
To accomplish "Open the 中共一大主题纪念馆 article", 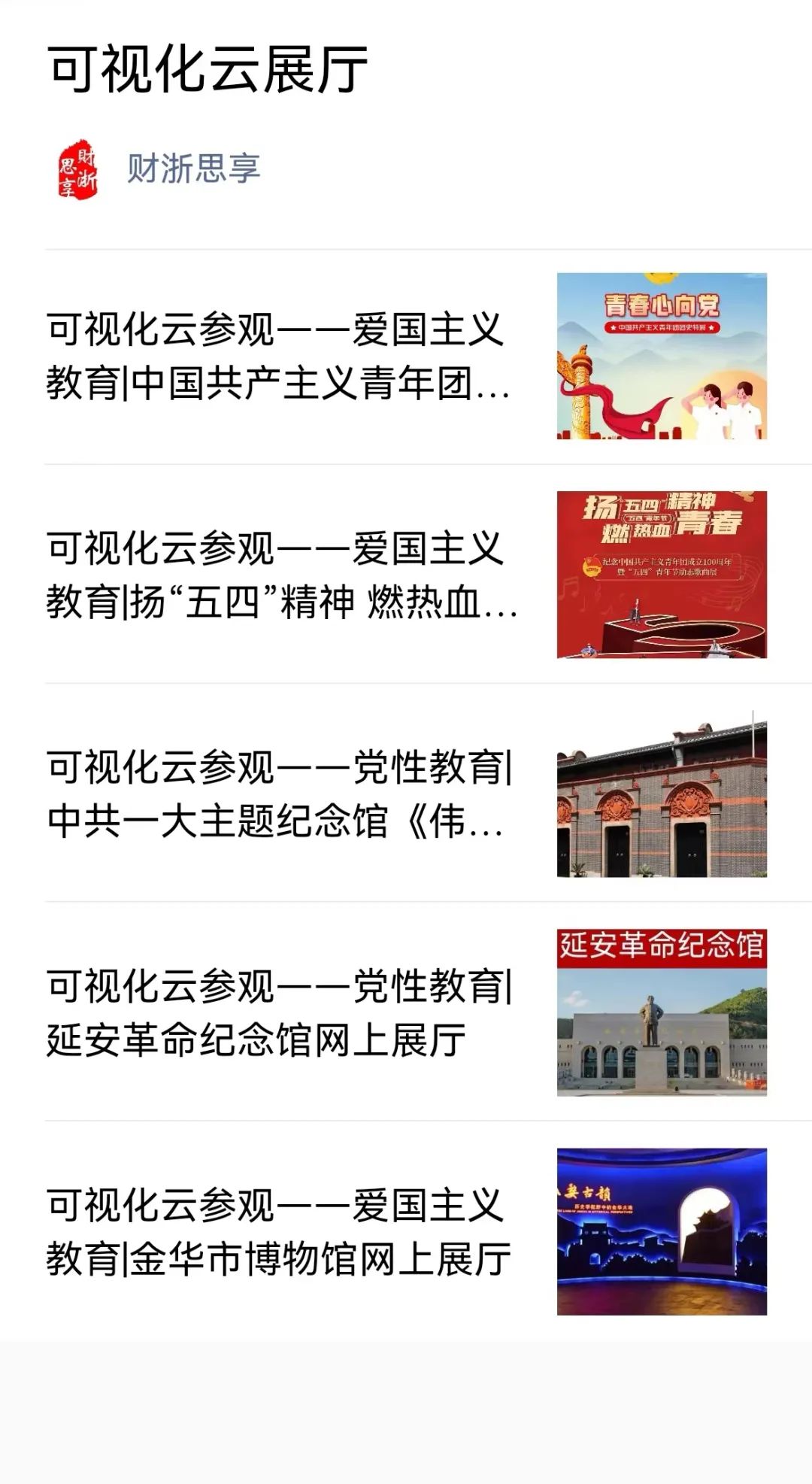I will click(278, 794).
